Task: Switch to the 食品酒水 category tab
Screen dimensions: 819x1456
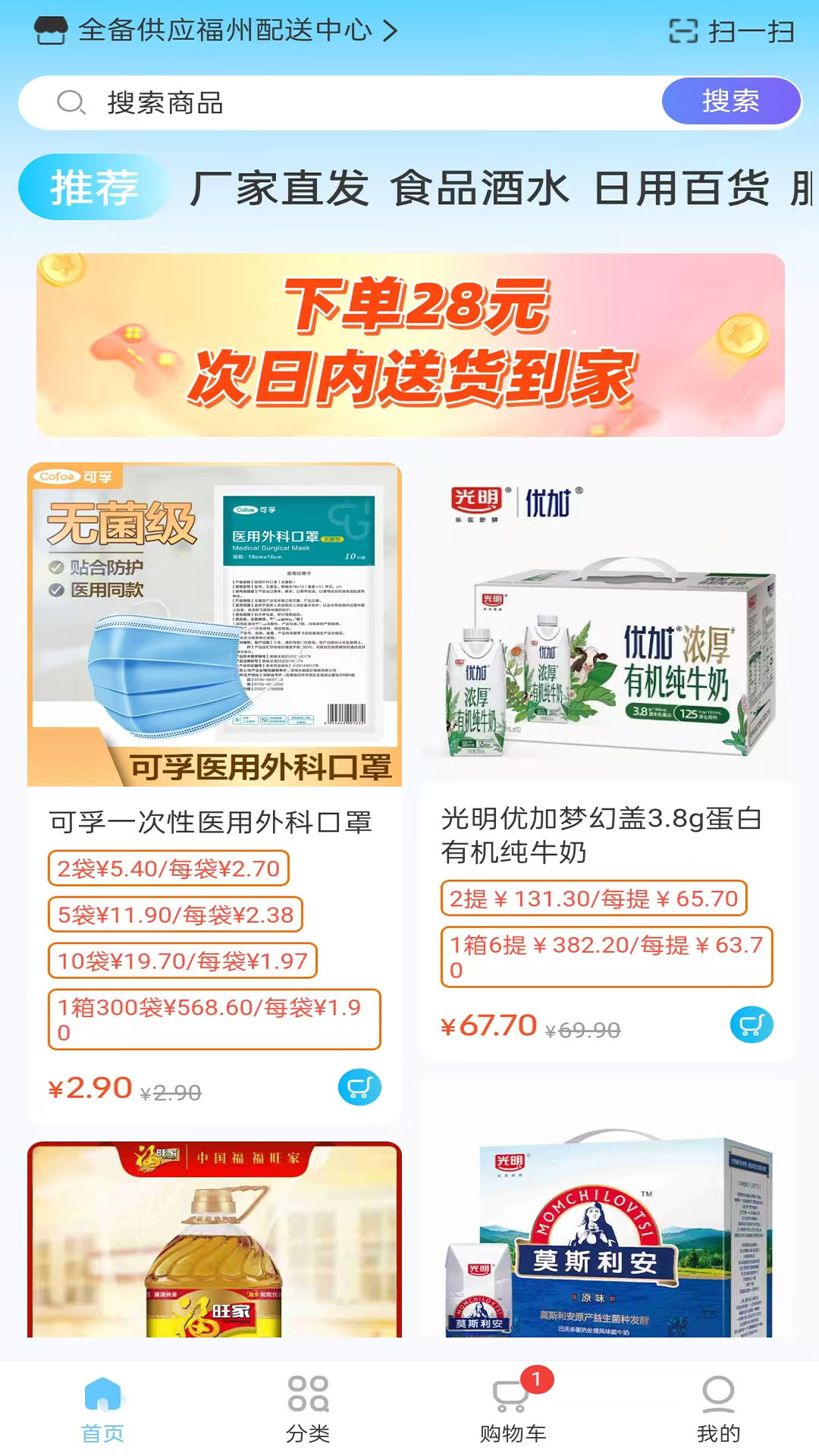Action: pyautogui.click(x=487, y=188)
